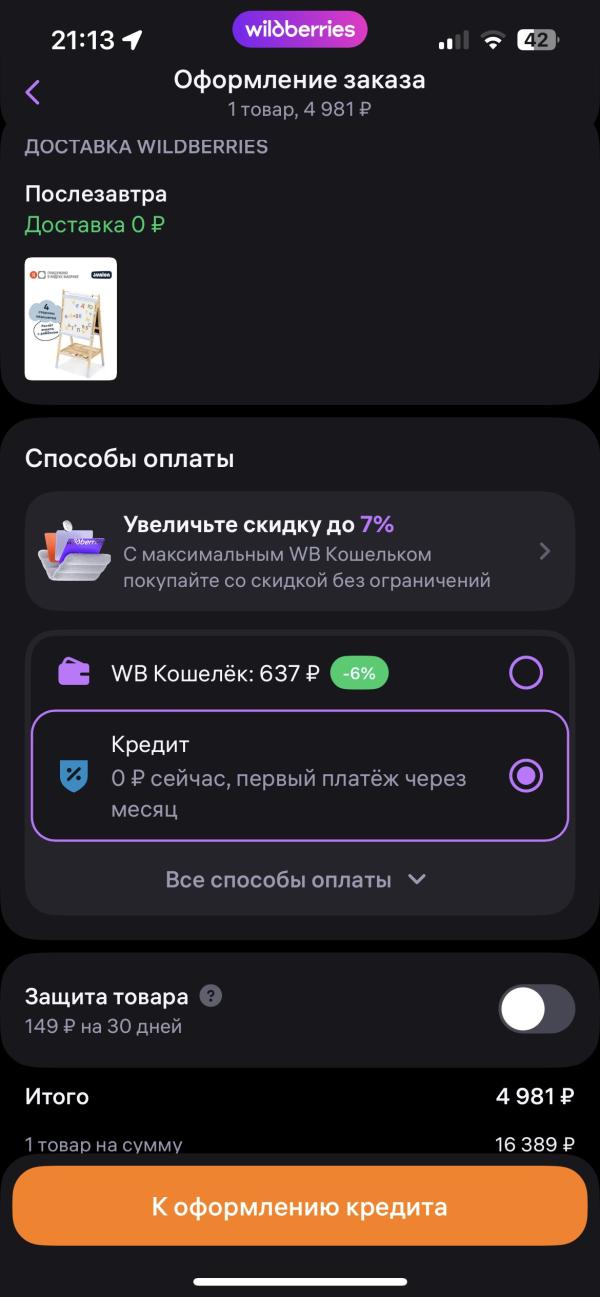Open help icon next to Защита товара
The image size is (600, 1297).
pos(210,996)
